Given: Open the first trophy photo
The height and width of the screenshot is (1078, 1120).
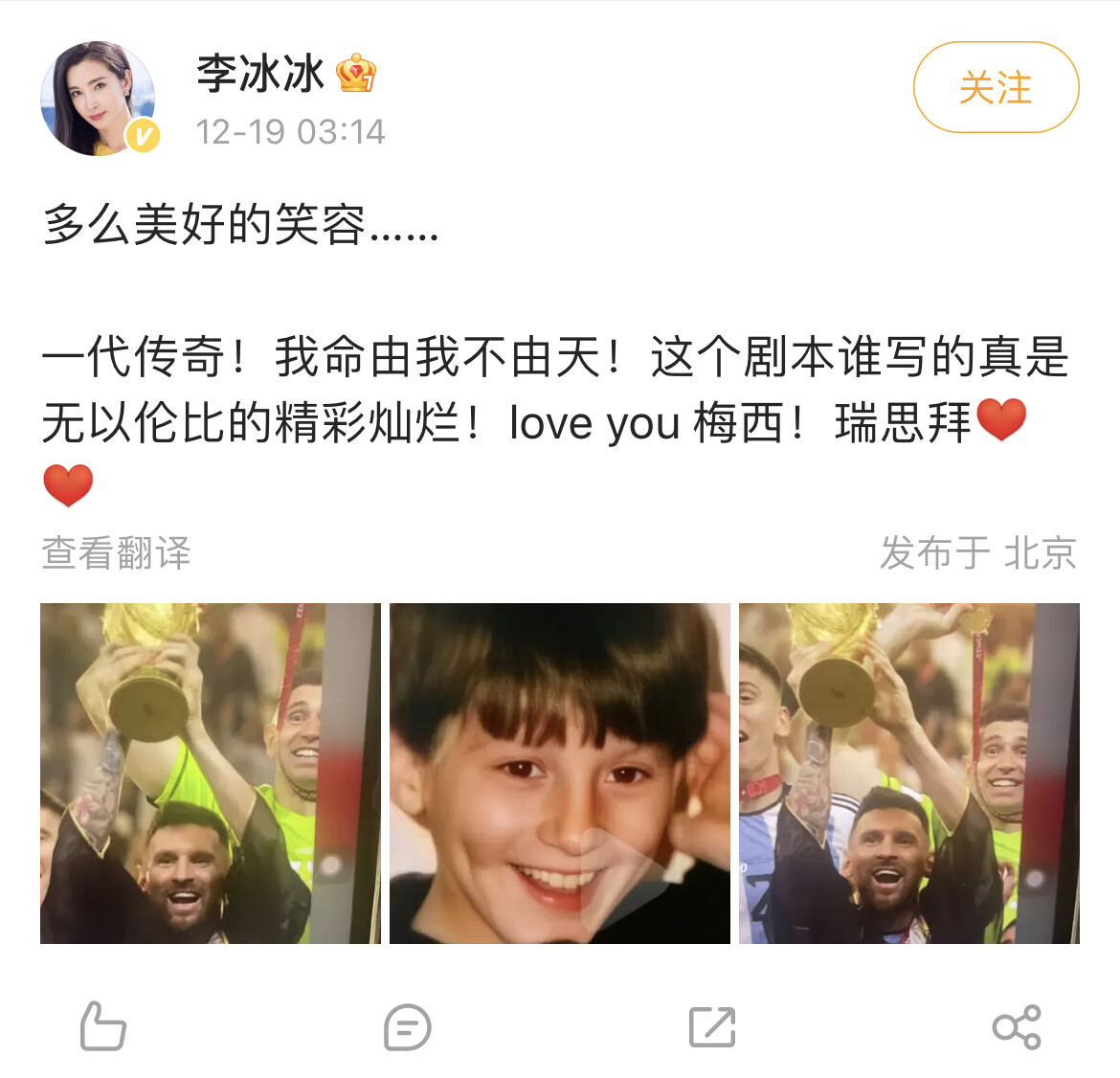Looking at the screenshot, I should [x=211, y=773].
